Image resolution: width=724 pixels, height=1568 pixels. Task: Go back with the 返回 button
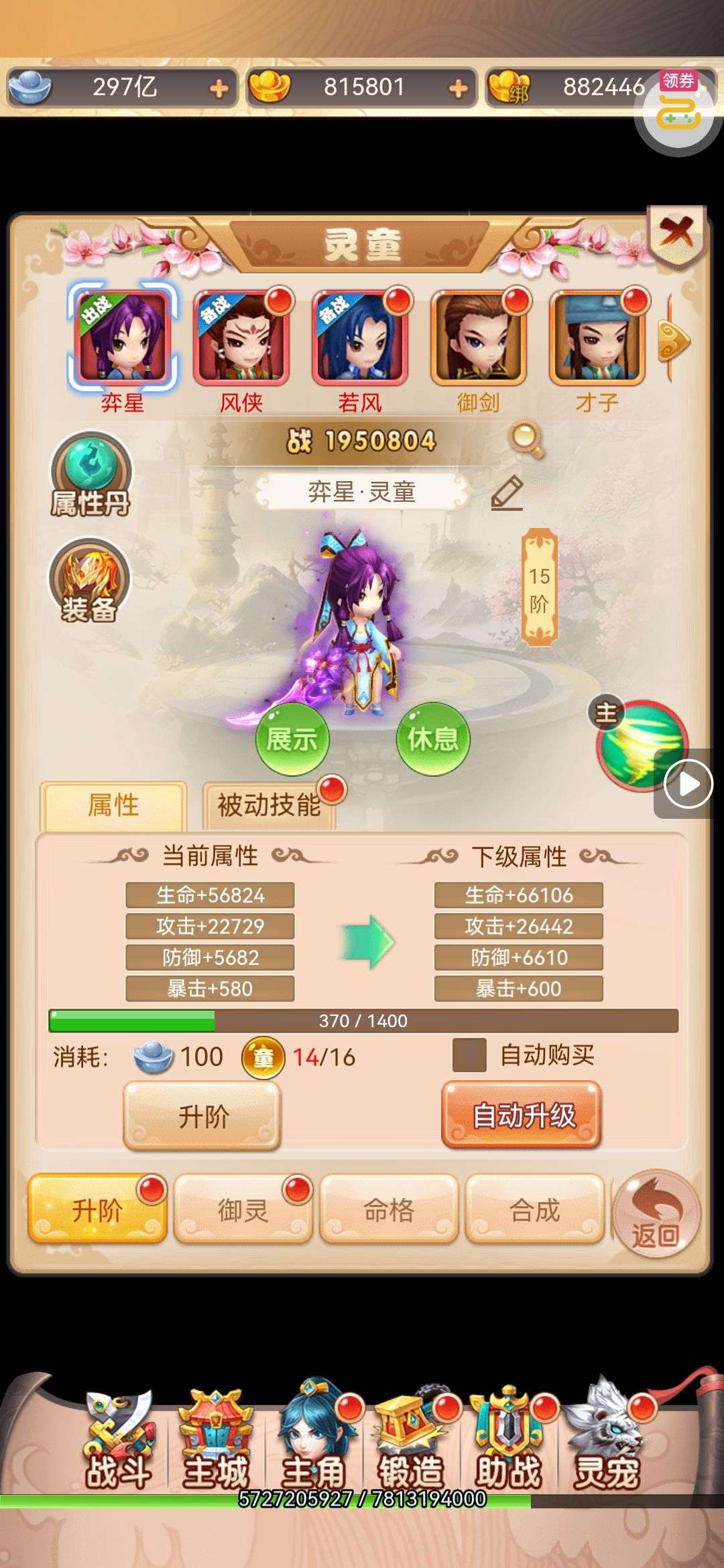click(x=656, y=1214)
